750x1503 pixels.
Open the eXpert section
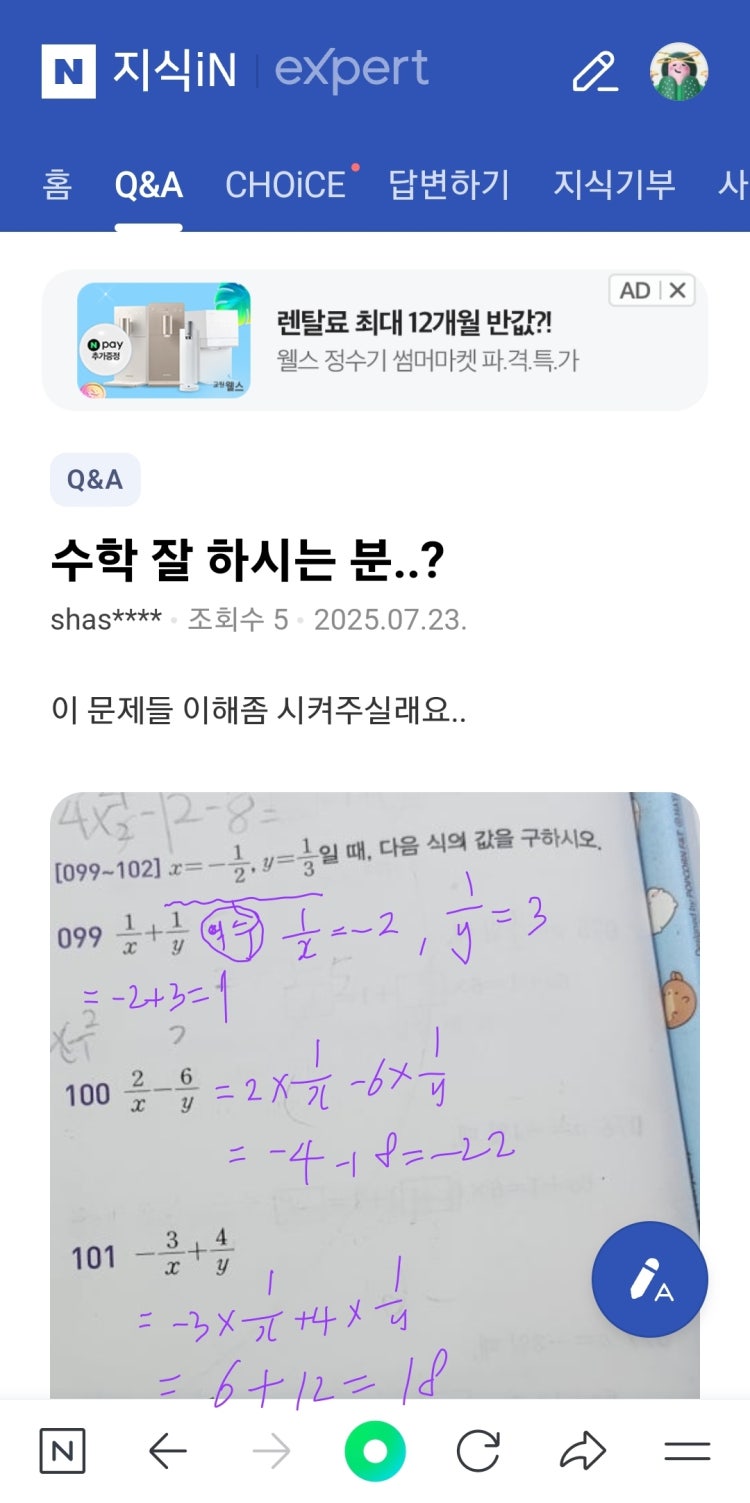coord(351,70)
